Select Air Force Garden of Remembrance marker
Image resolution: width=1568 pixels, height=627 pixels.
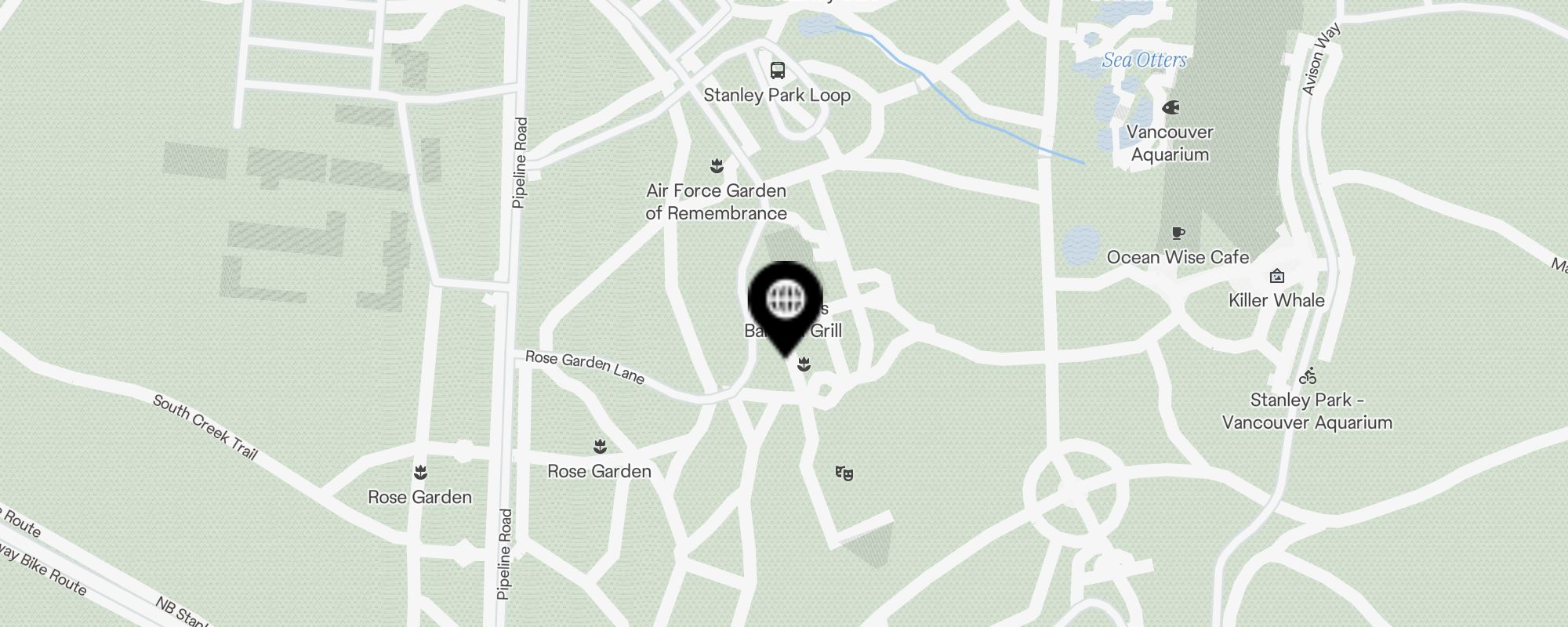[x=717, y=166]
